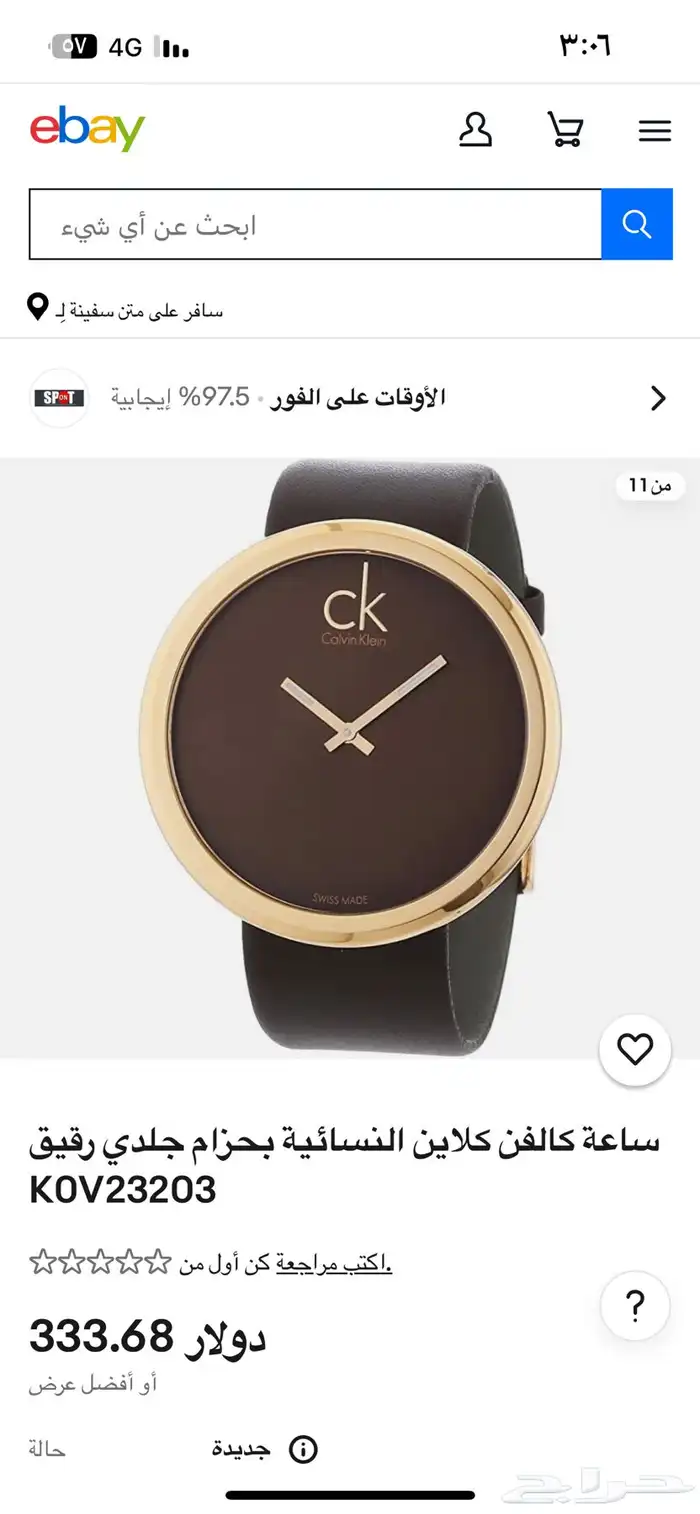Open the shipping location link

tap(126, 309)
